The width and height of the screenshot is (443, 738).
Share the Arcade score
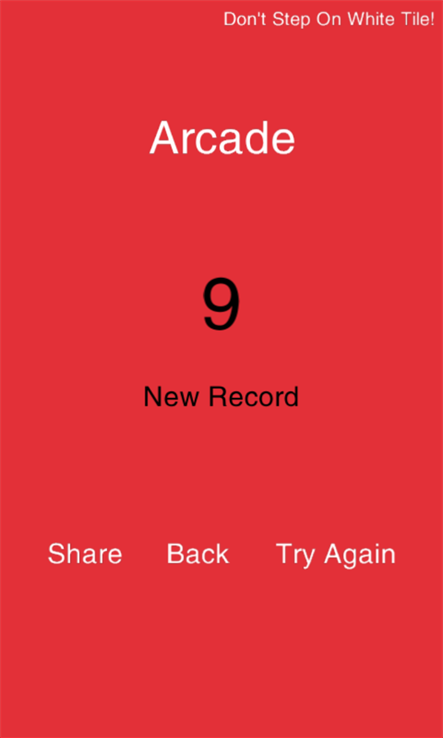(85, 554)
